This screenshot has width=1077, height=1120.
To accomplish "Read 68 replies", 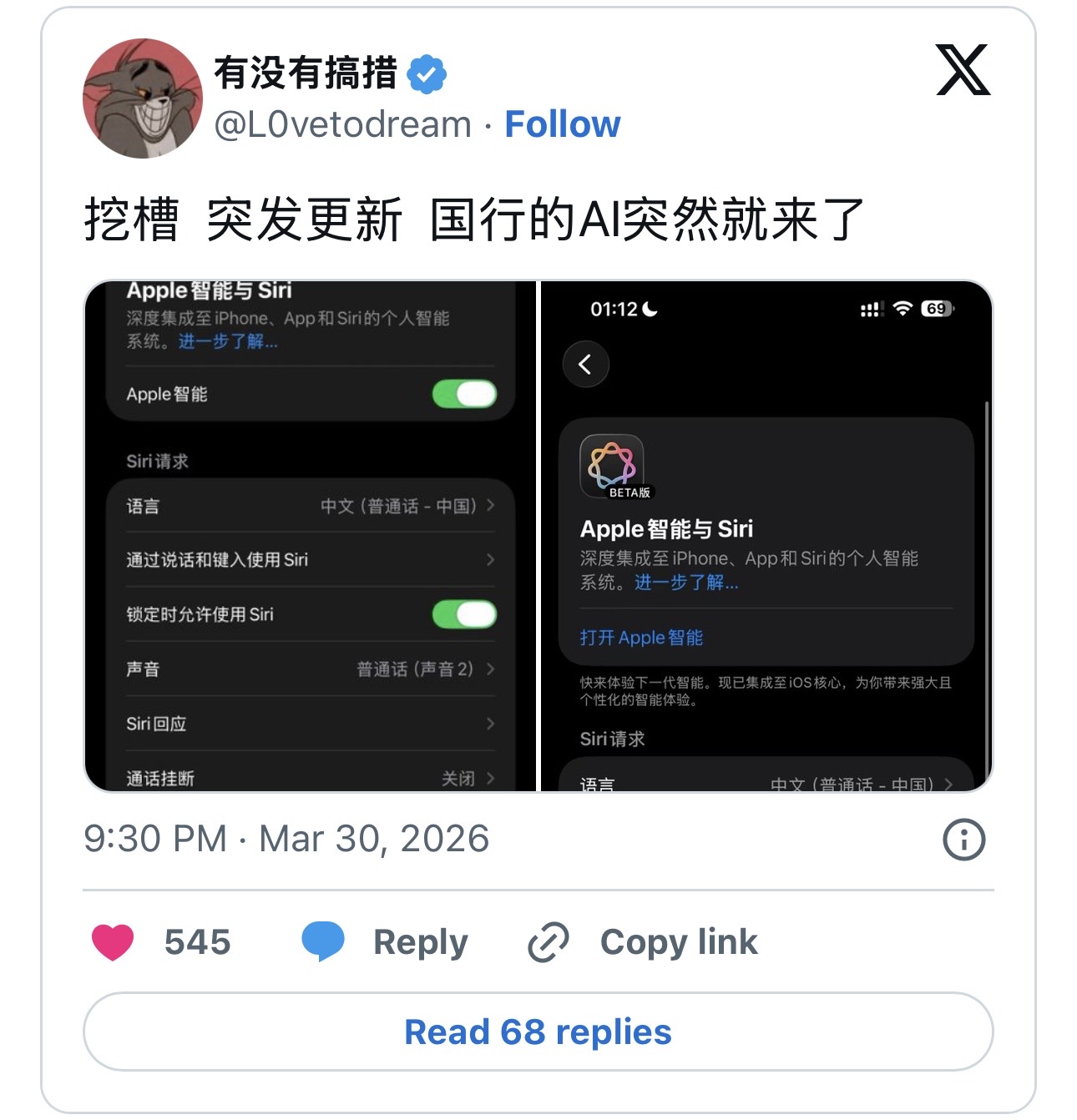I will click(538, 1032).
